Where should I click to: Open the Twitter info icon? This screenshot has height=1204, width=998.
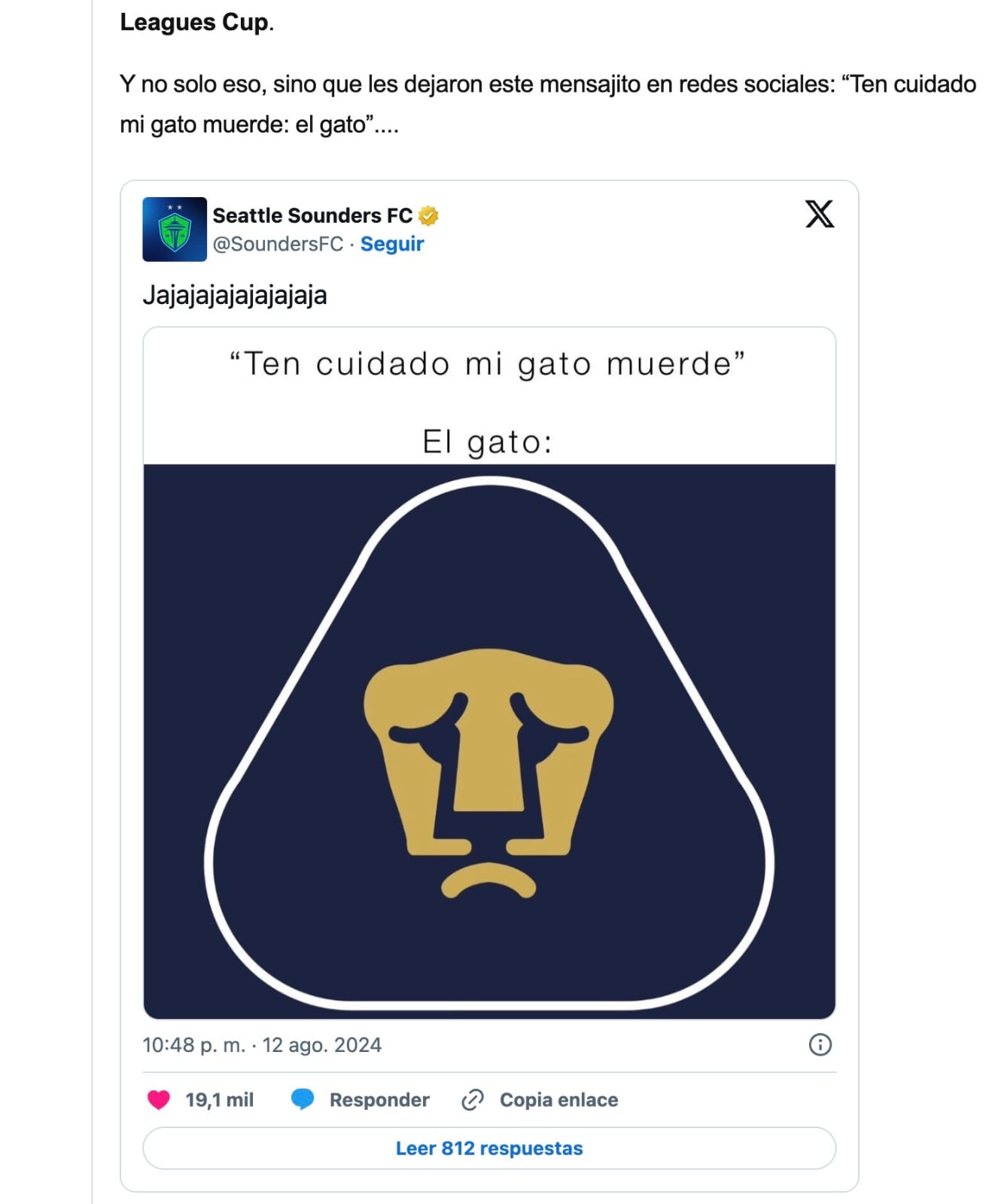point(820,1044)
